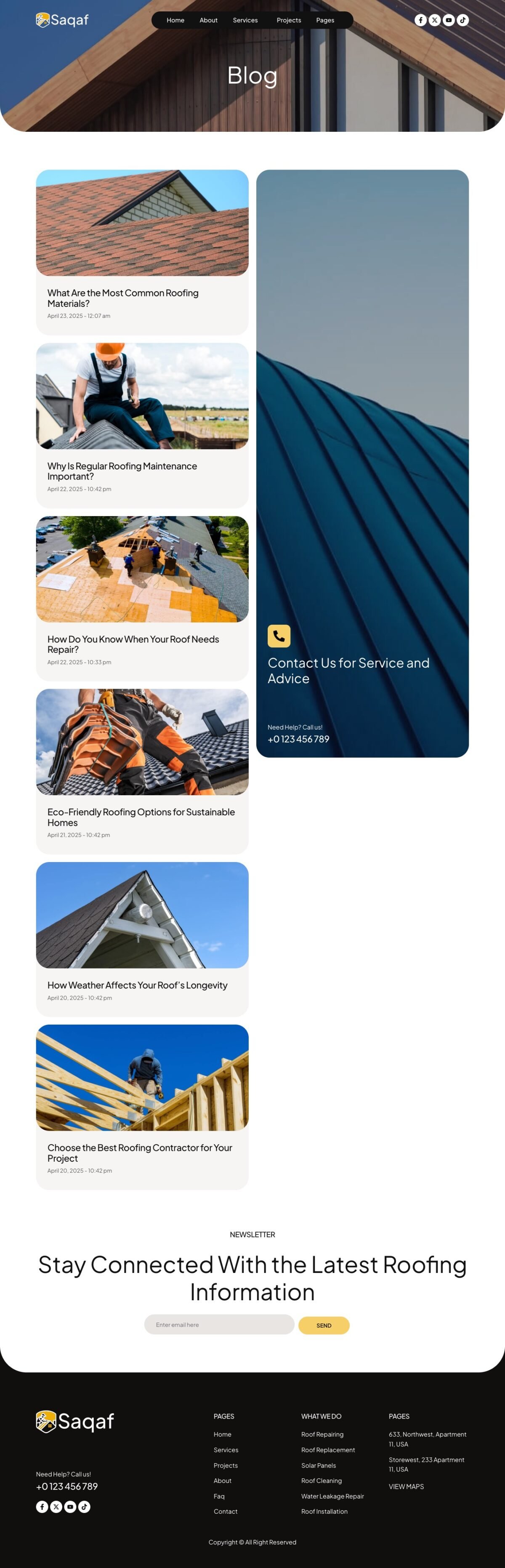Open the Common Roofing Materials article
The height and width of the screenshot is (1568, 505).
(123, 298)
